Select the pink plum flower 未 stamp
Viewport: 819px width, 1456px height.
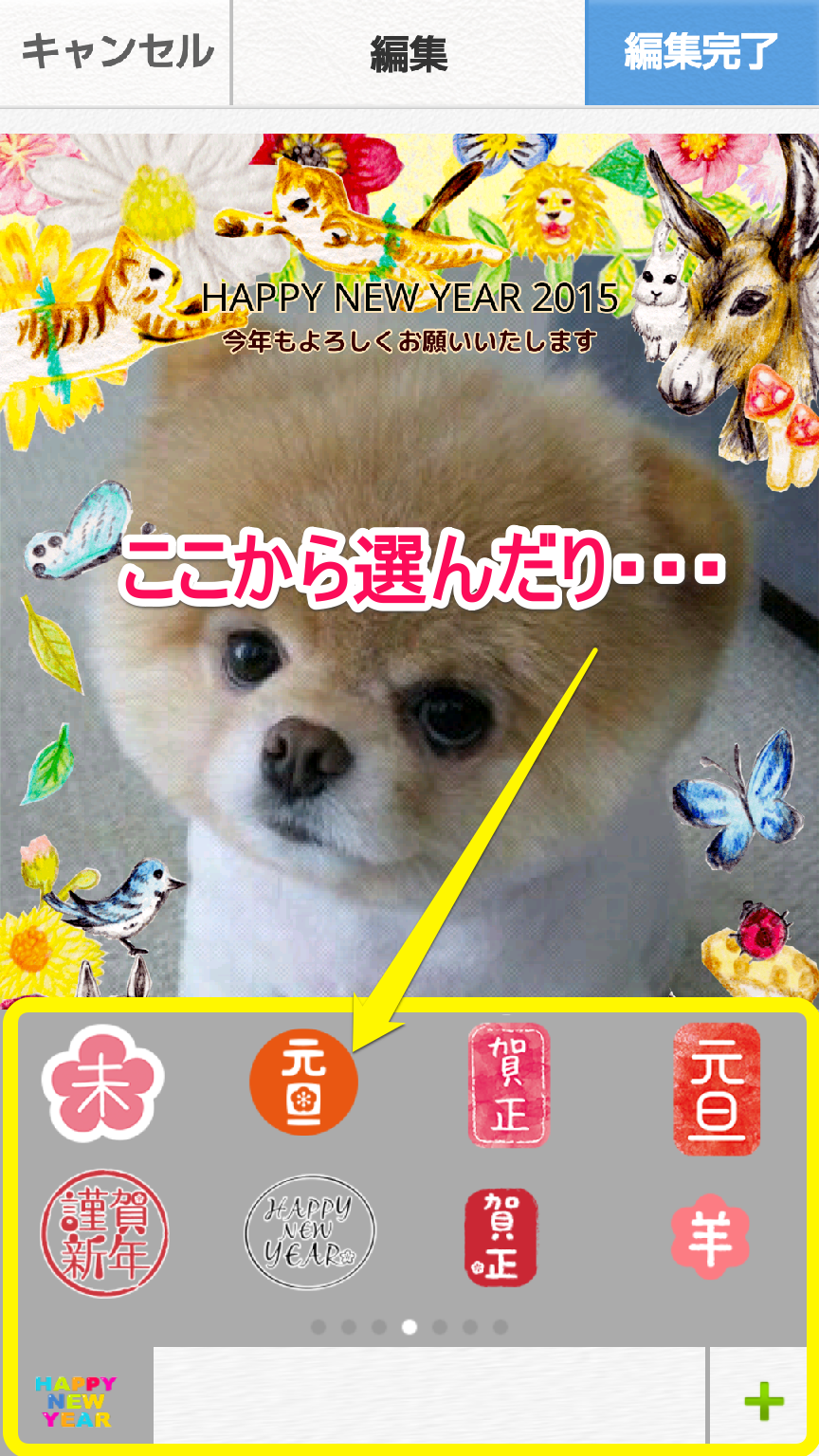point(102,1083)
